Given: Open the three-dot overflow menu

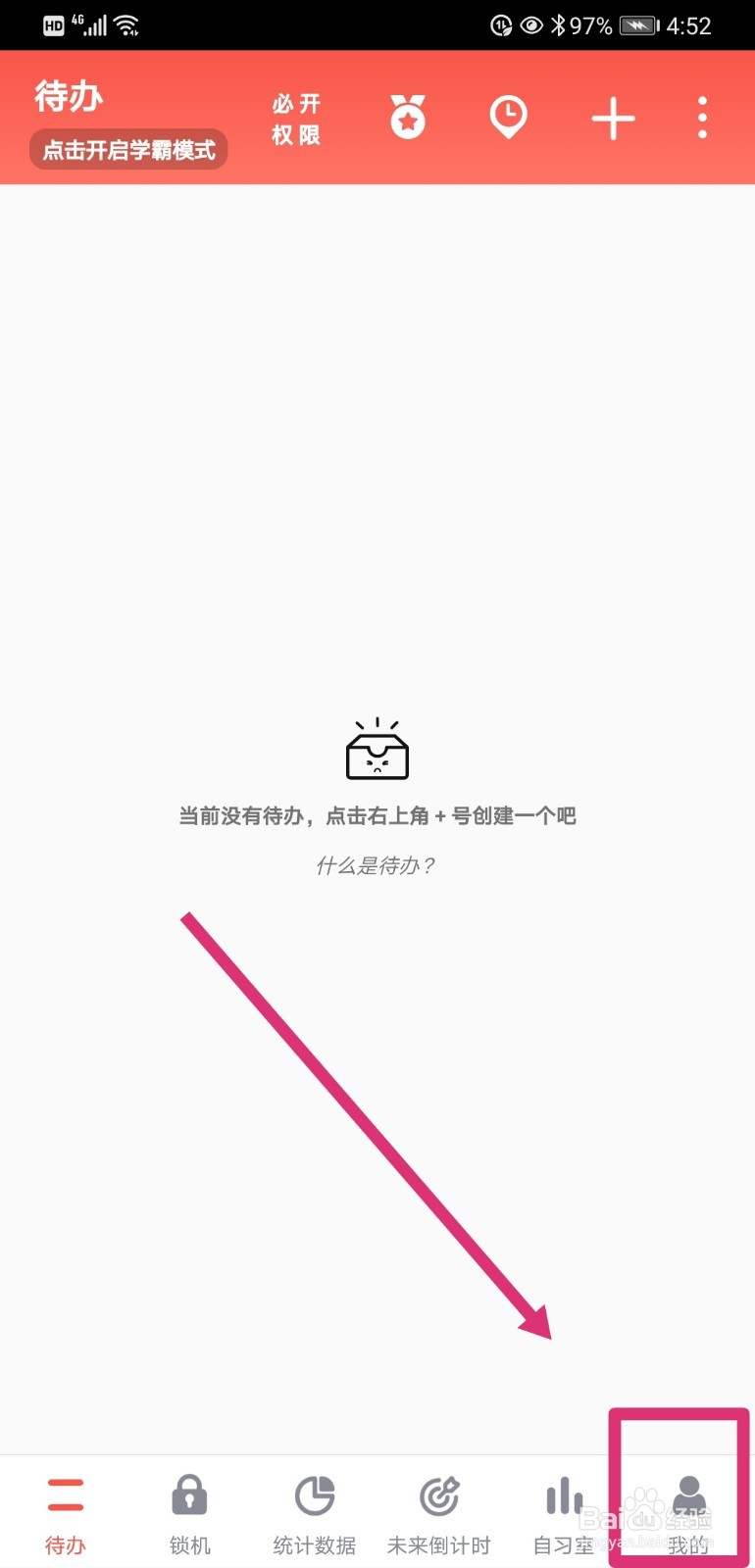Looking at the screenshot, I should tap(702, 117).
